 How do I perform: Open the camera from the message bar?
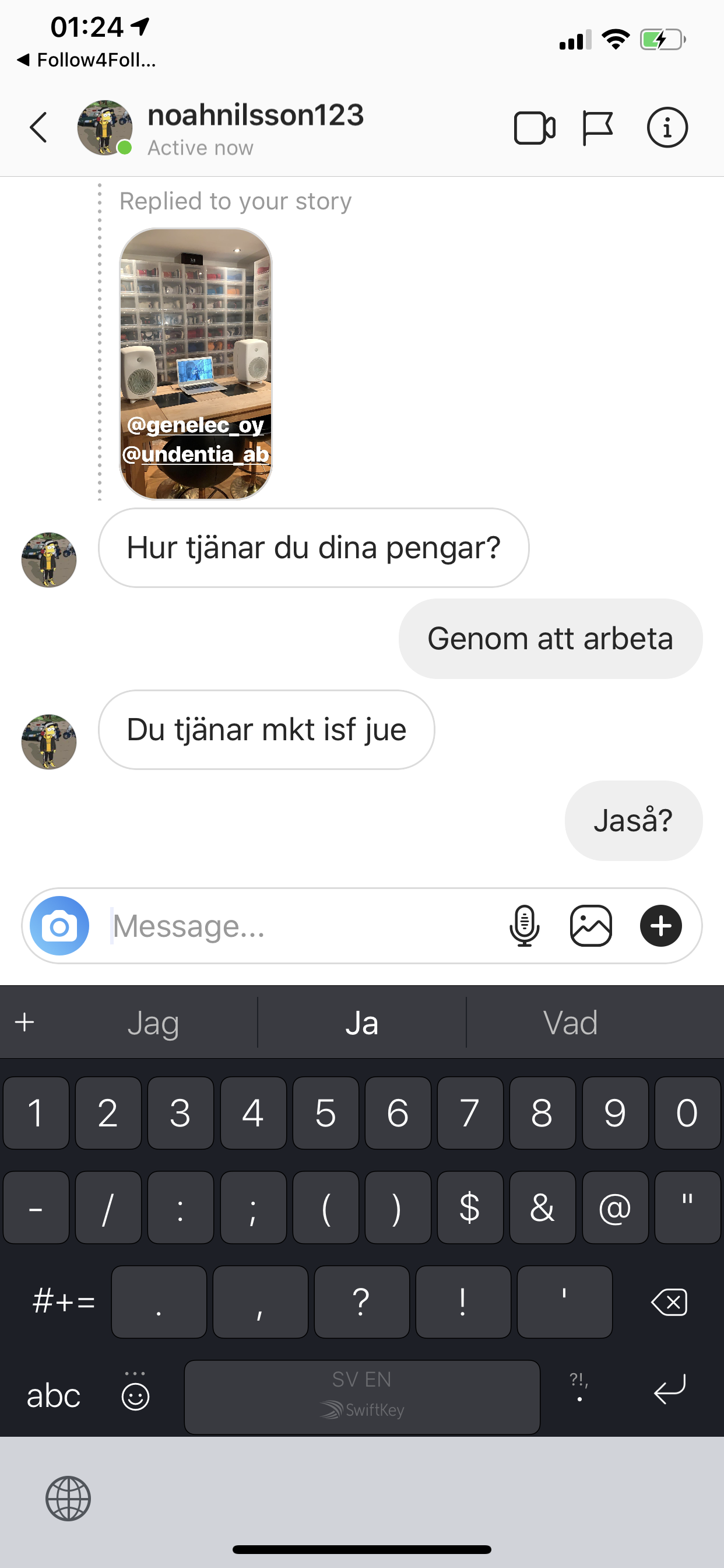pyautogui.click(x=59, y=926)
